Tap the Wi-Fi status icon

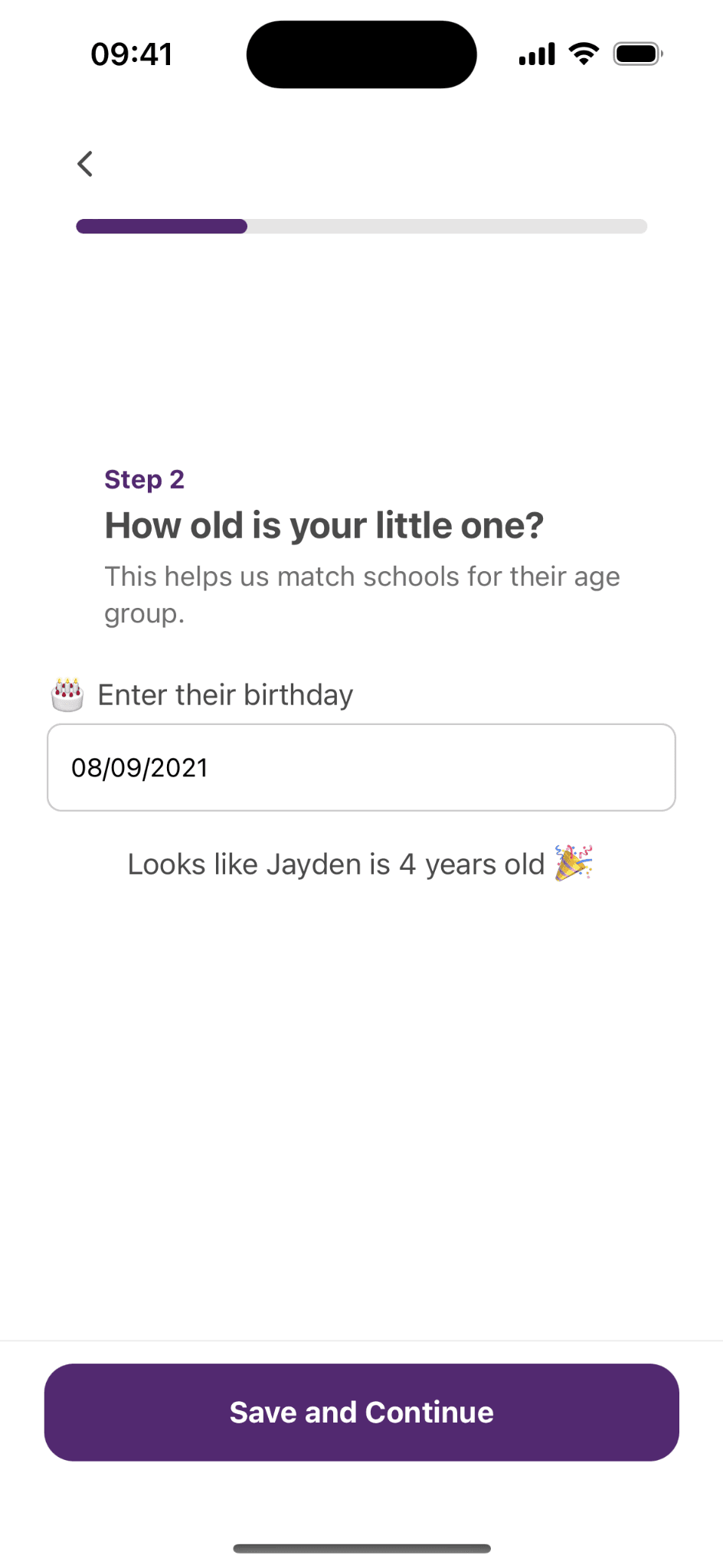[582, 53]
